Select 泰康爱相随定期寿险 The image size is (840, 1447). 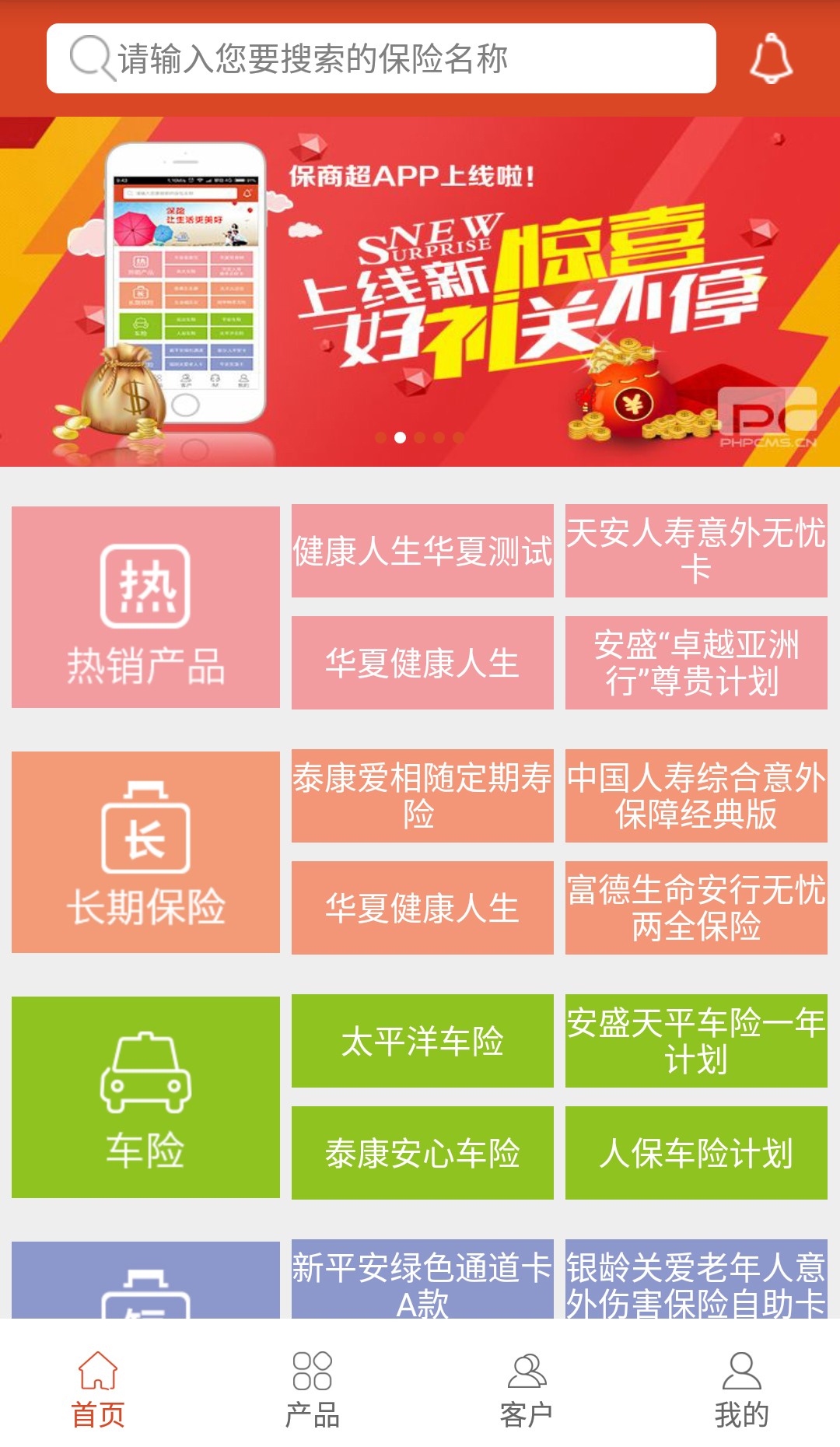pos(422,796)
